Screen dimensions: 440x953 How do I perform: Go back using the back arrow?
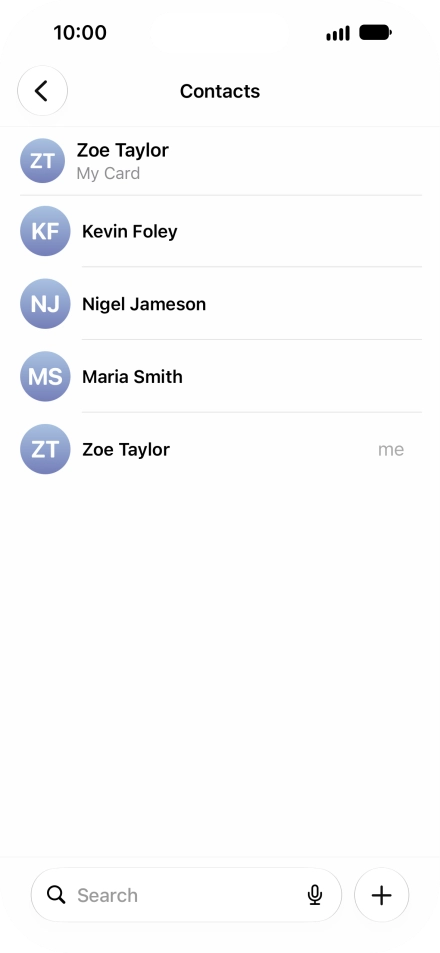tap(43, 91)
